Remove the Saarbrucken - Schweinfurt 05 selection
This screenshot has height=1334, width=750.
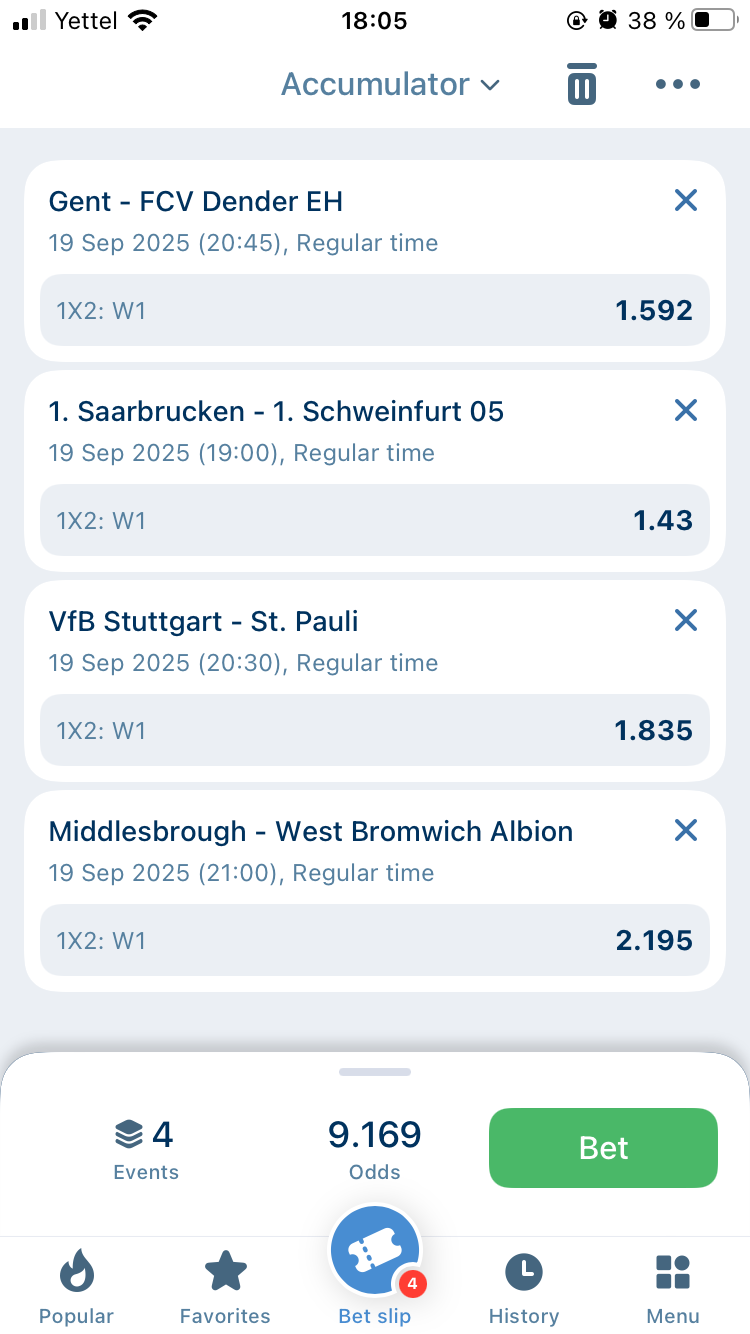pos(686,410)
